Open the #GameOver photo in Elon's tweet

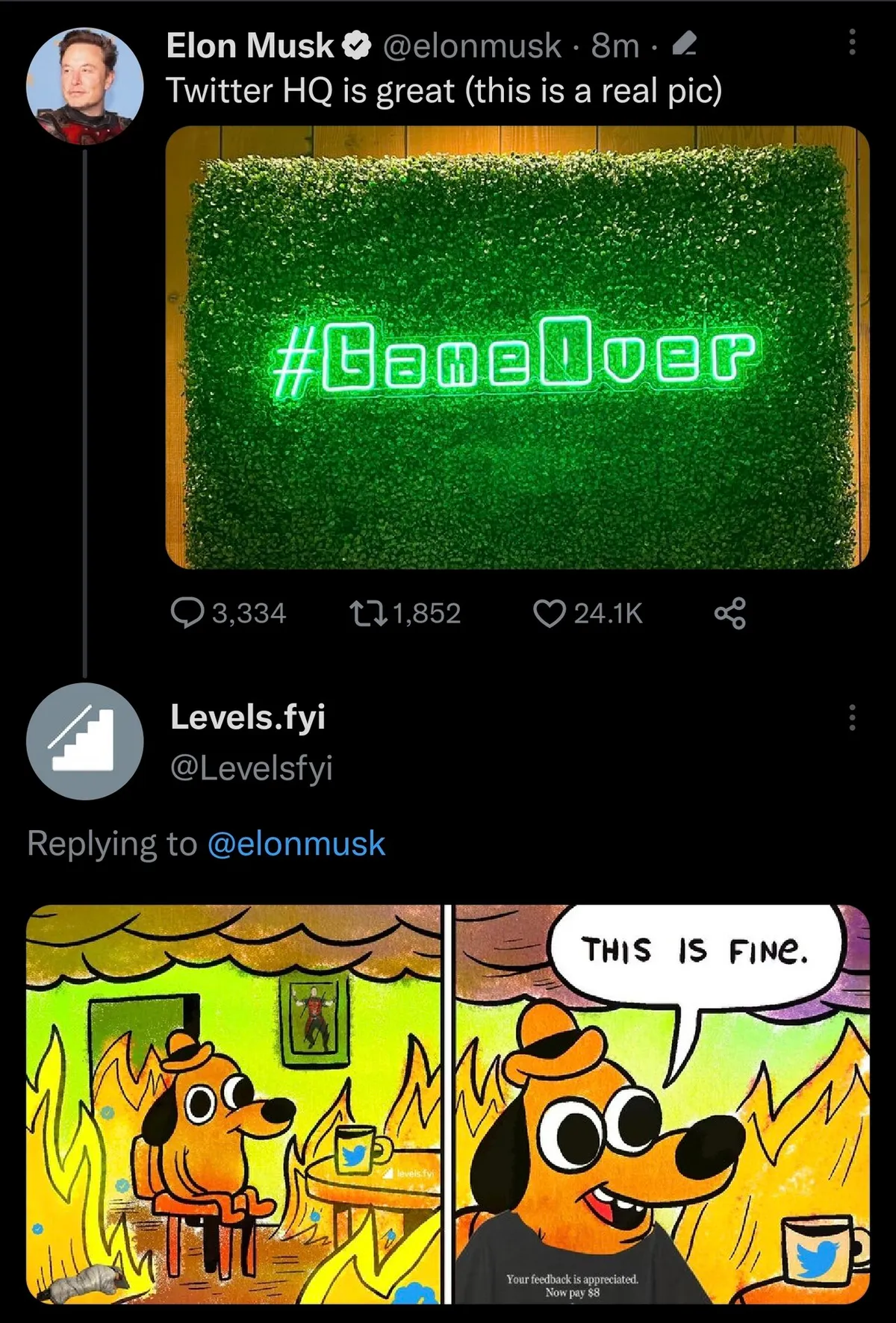517,347
